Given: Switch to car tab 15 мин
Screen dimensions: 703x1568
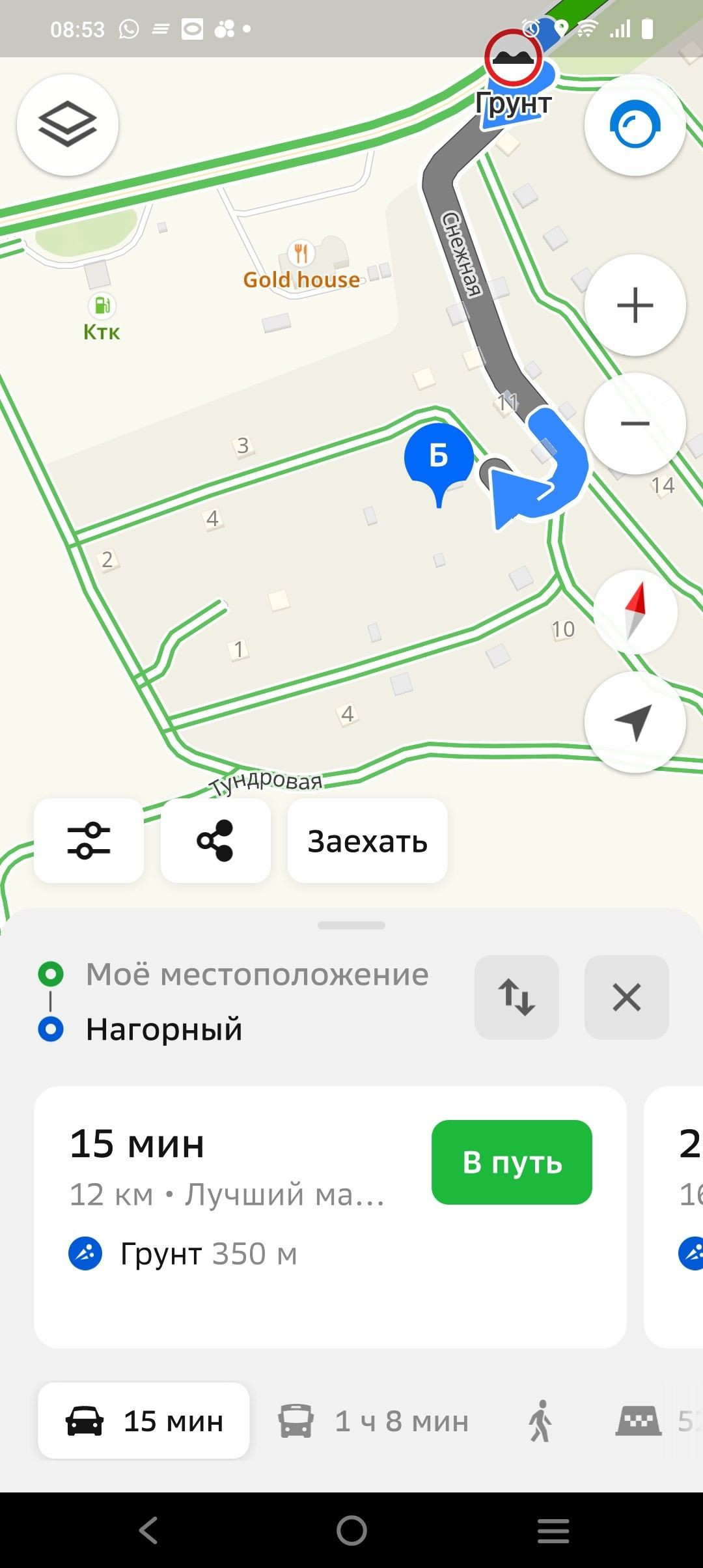Looking at the screenshot, I should 144,1421.
